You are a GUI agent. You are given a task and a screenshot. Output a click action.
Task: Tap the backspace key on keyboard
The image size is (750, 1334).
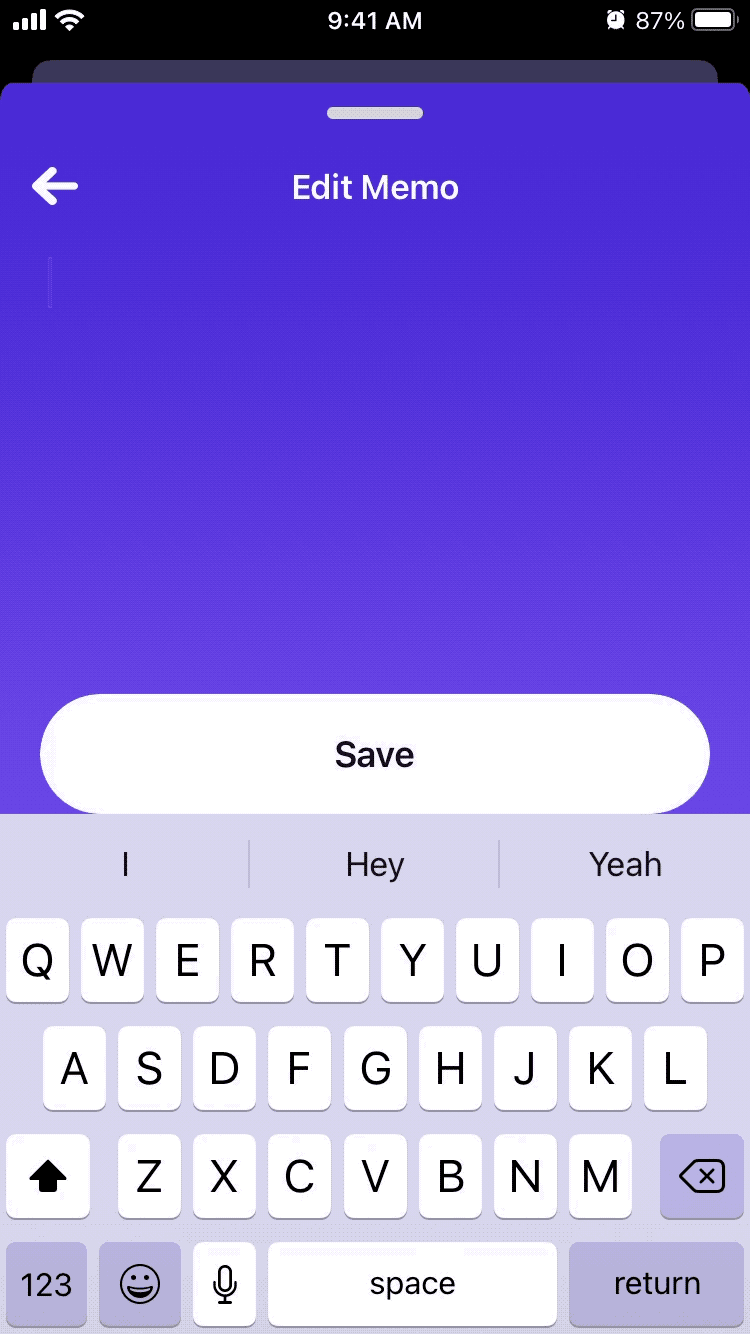pyautogui.click(x=701, y=1177)
